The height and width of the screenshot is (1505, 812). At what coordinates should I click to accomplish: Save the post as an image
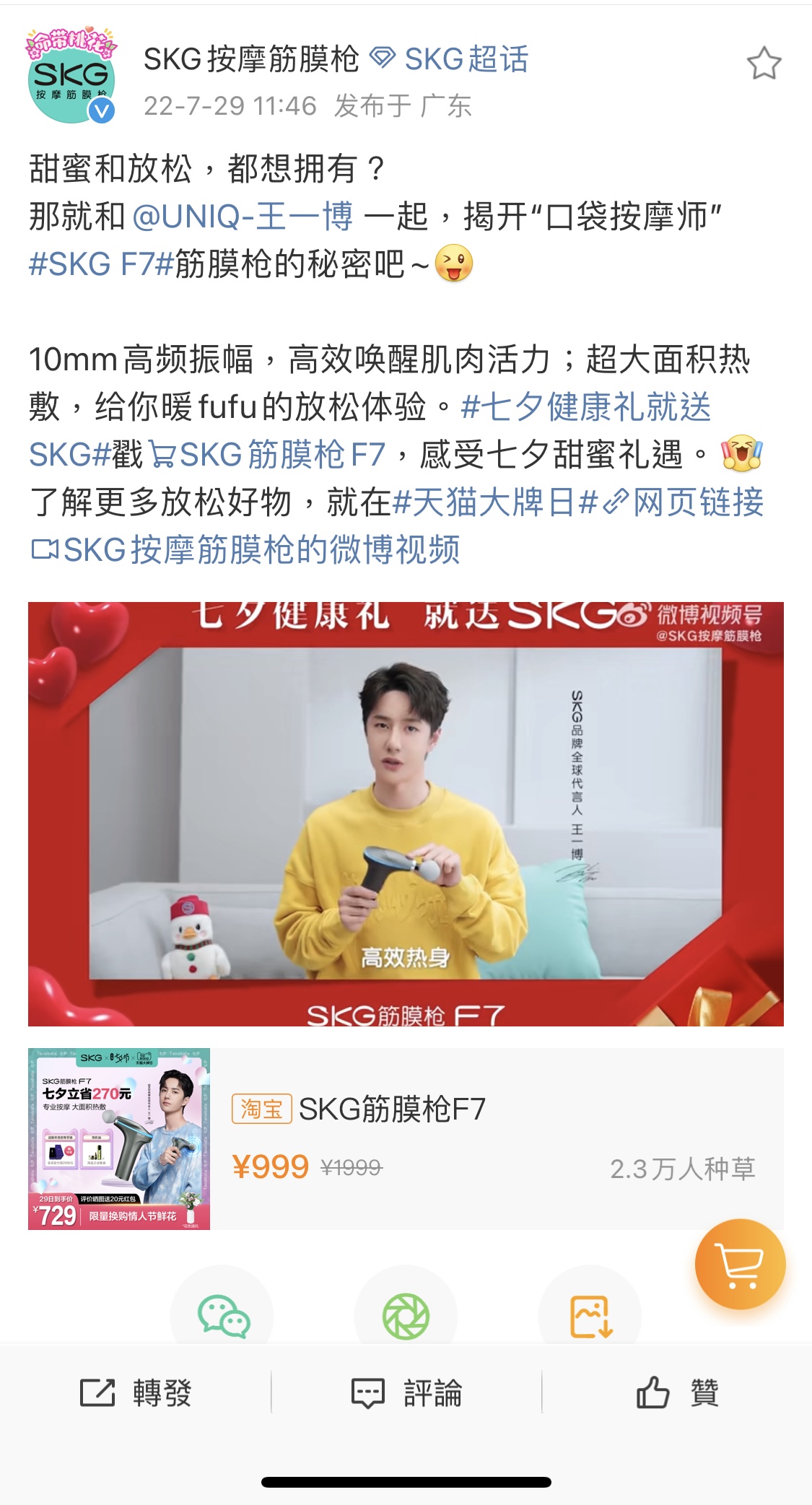(590, 1316)
